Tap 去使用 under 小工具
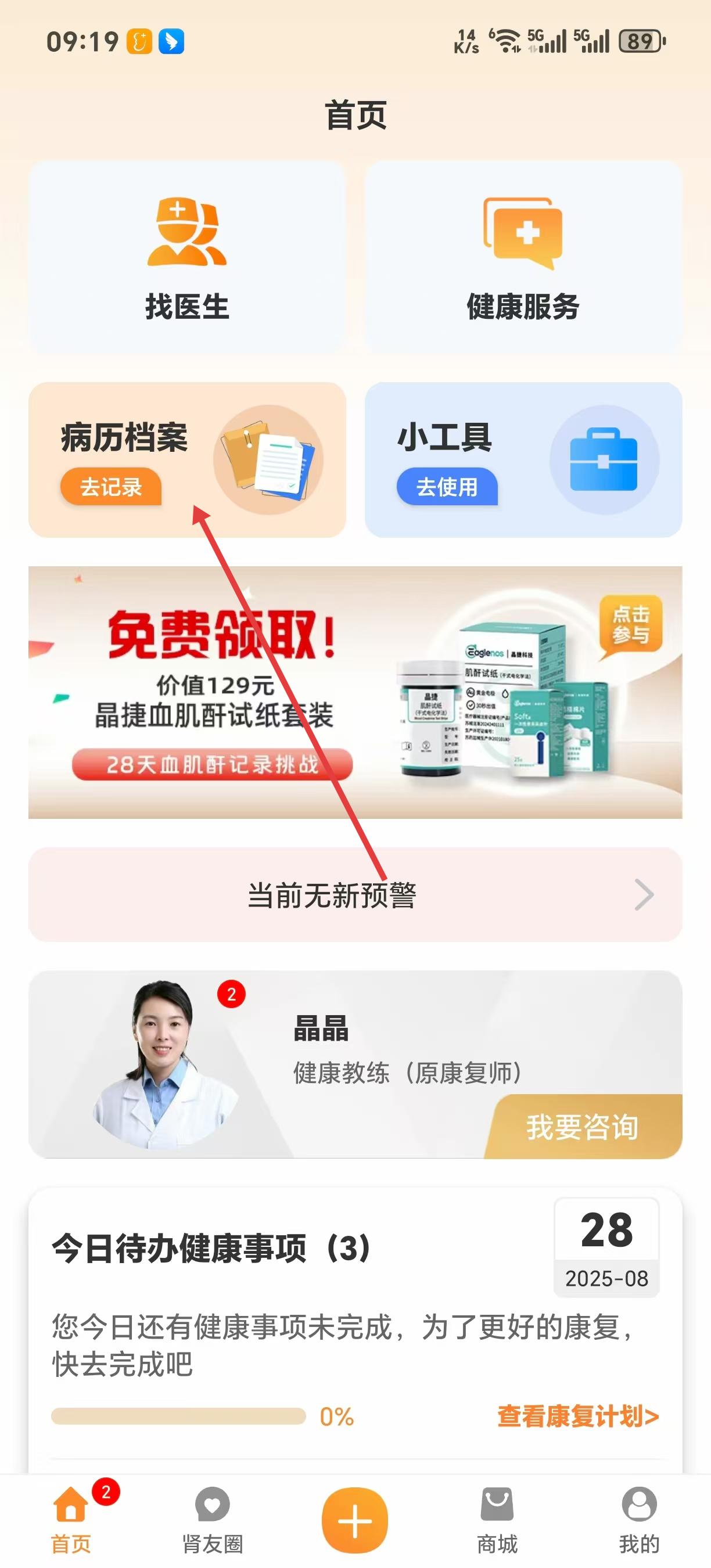 [447, 486]
